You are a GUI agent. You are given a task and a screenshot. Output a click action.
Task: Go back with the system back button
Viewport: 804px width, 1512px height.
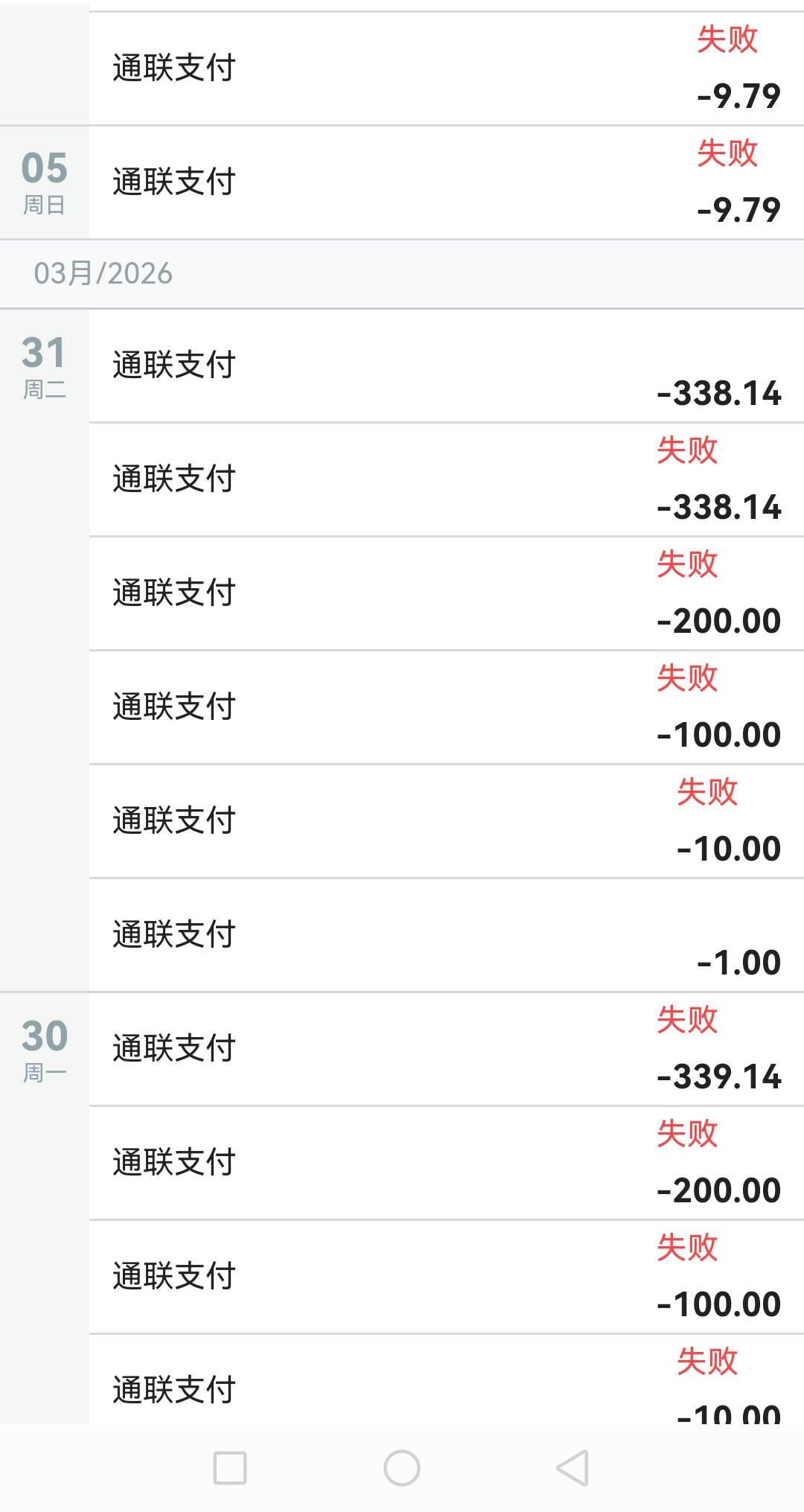click(x=572, y=1468)
